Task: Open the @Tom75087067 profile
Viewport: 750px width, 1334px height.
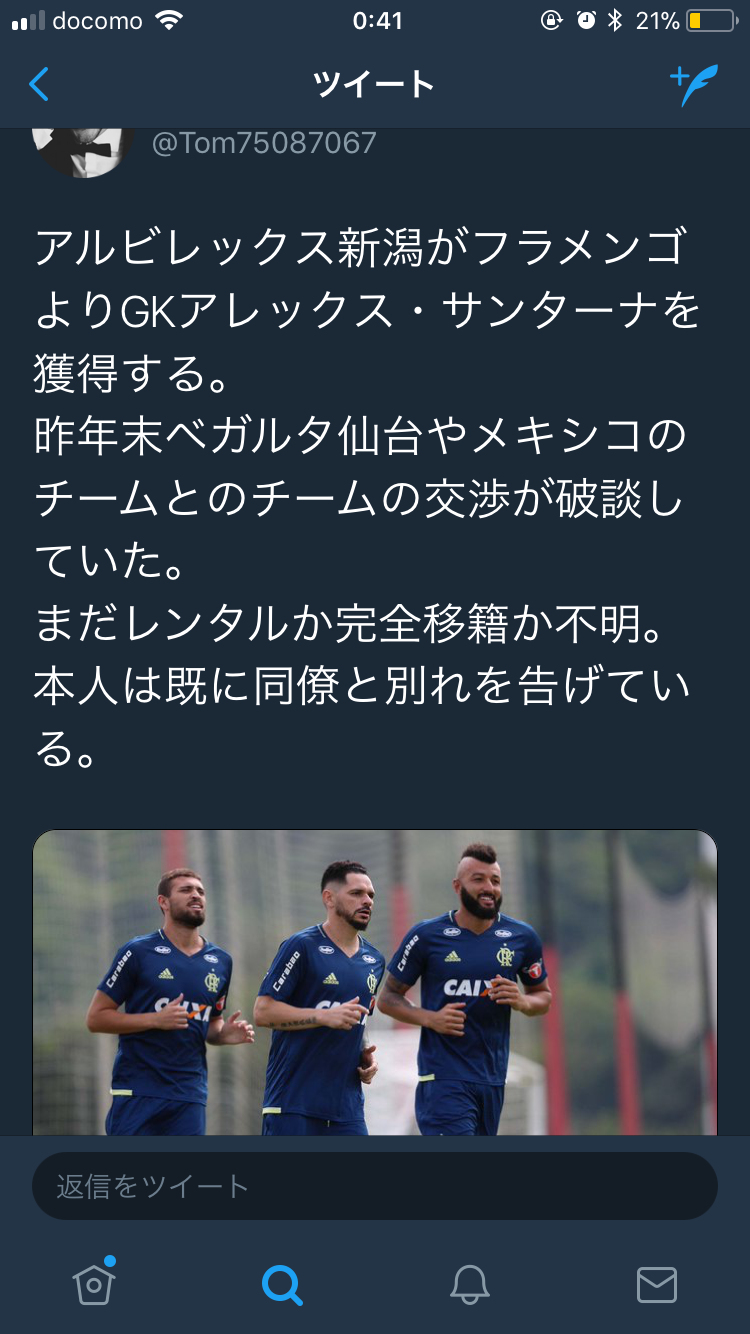Action: (x=264, y=143)
